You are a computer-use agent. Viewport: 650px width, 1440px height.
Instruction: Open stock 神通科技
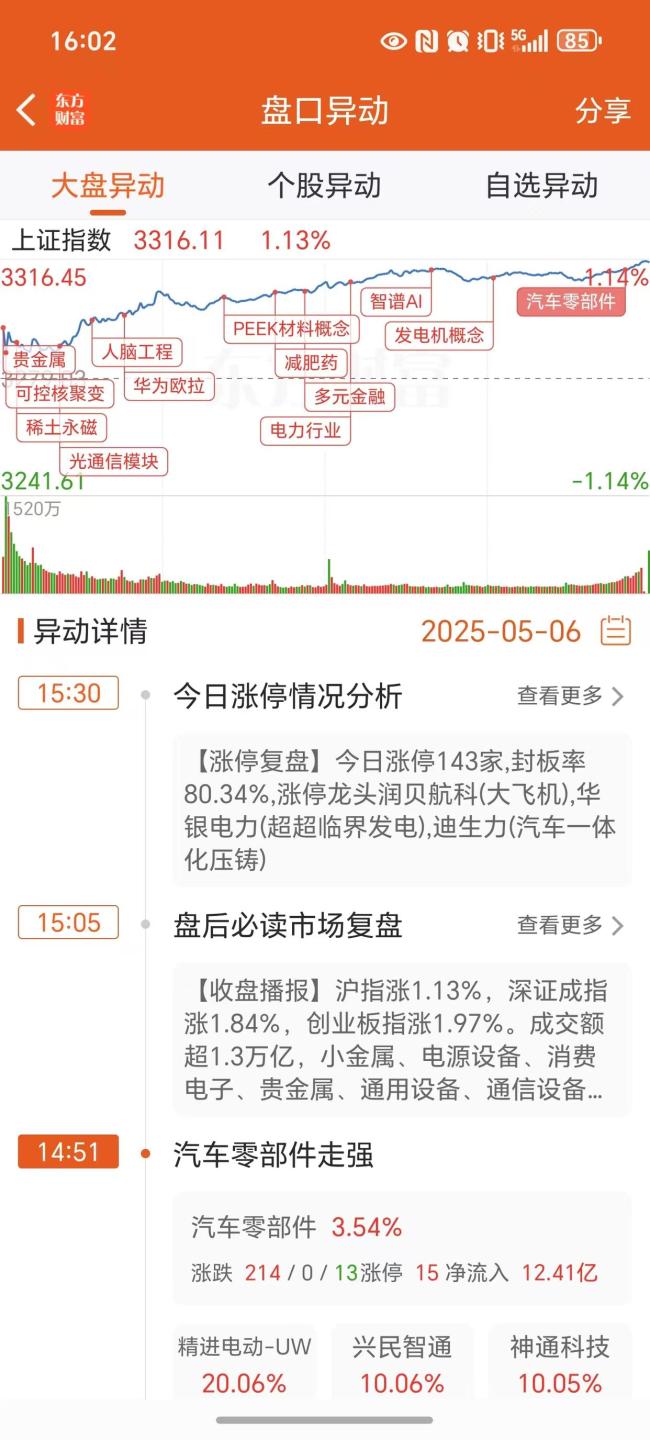559,1365
